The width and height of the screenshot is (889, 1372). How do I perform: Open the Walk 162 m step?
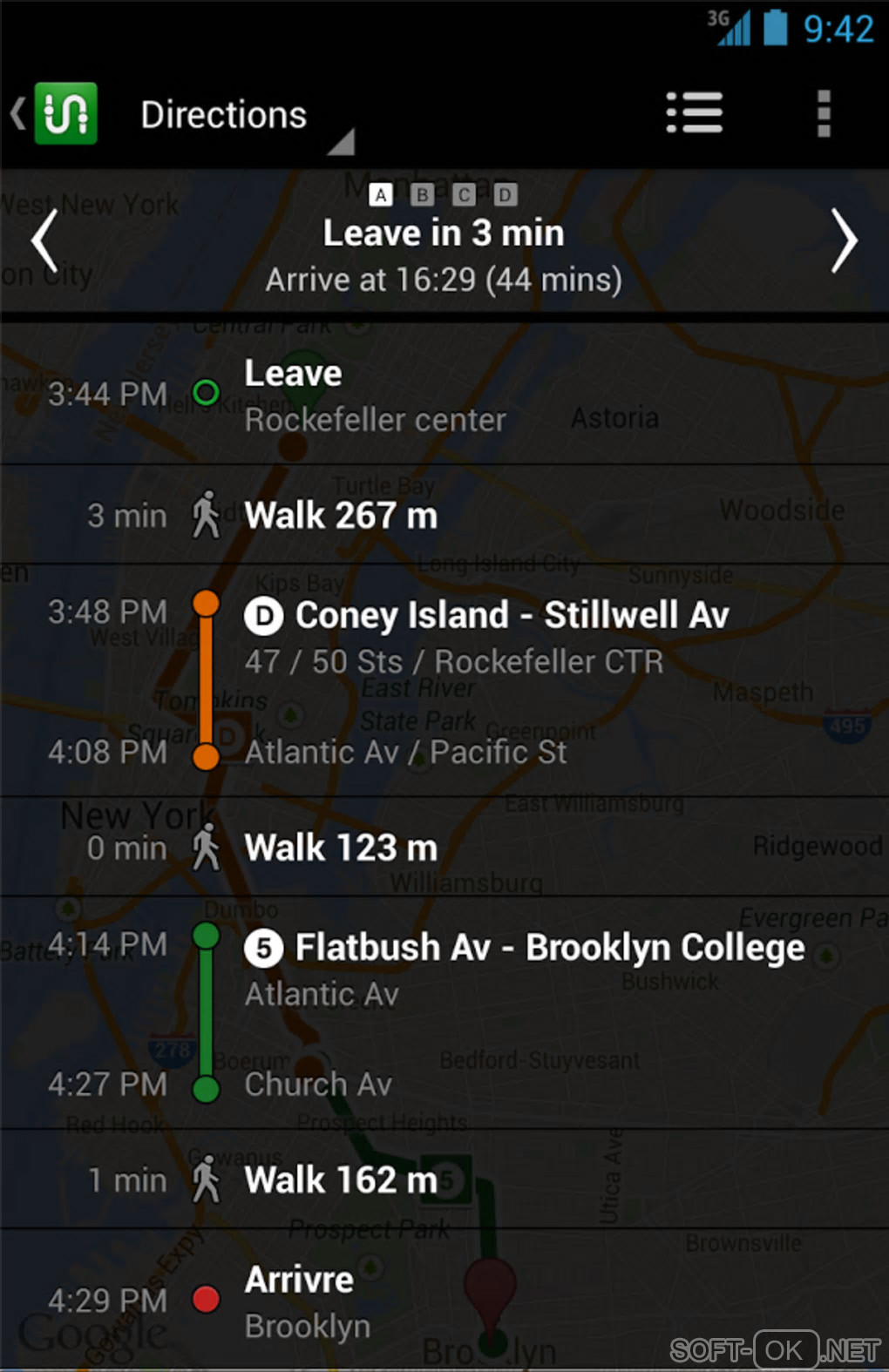[x=444, y=1180]
